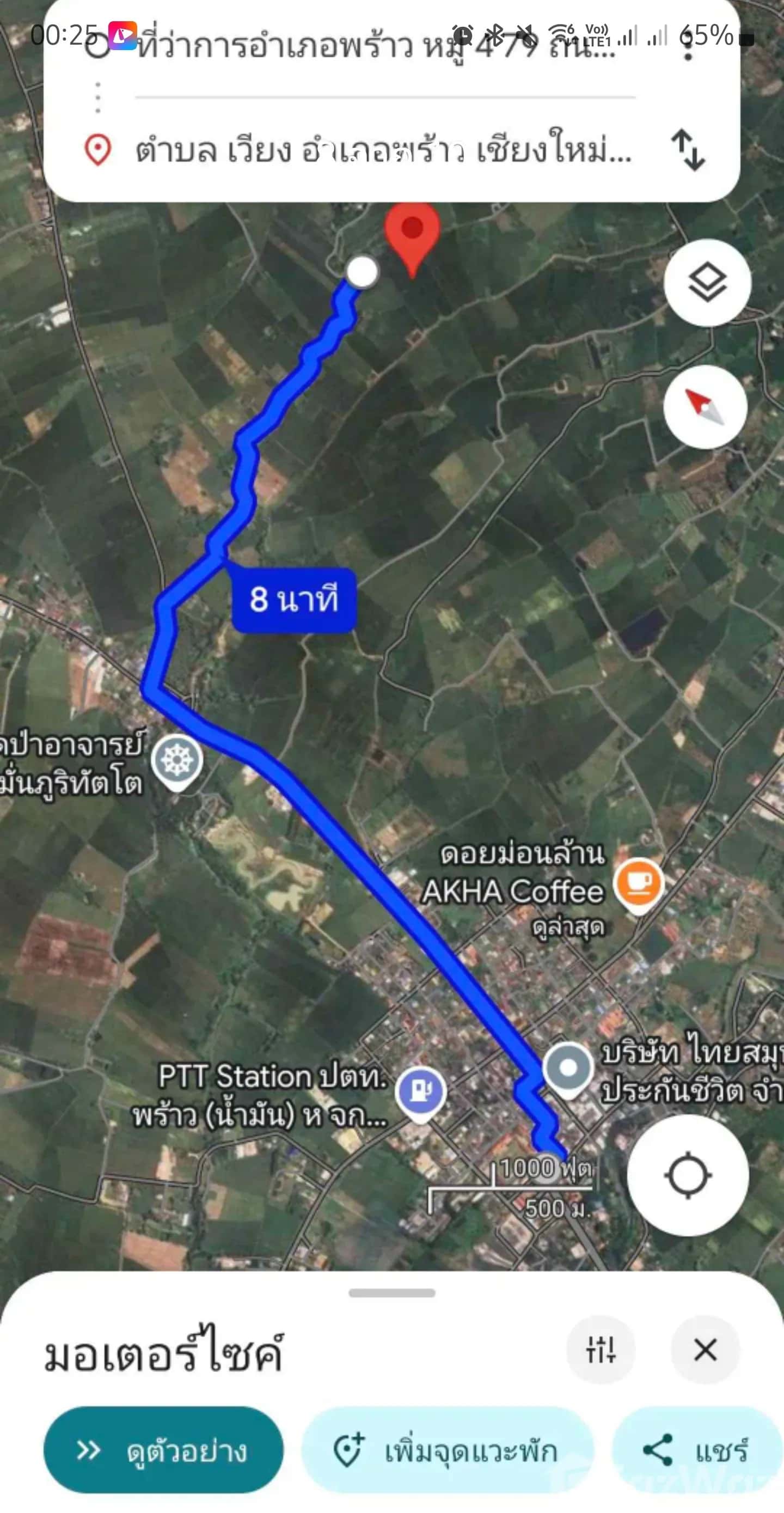Image resolution: width=784 pixels, height=1513 pixels.
Task: Edit the starting point field
Action: tap(376, 47)
